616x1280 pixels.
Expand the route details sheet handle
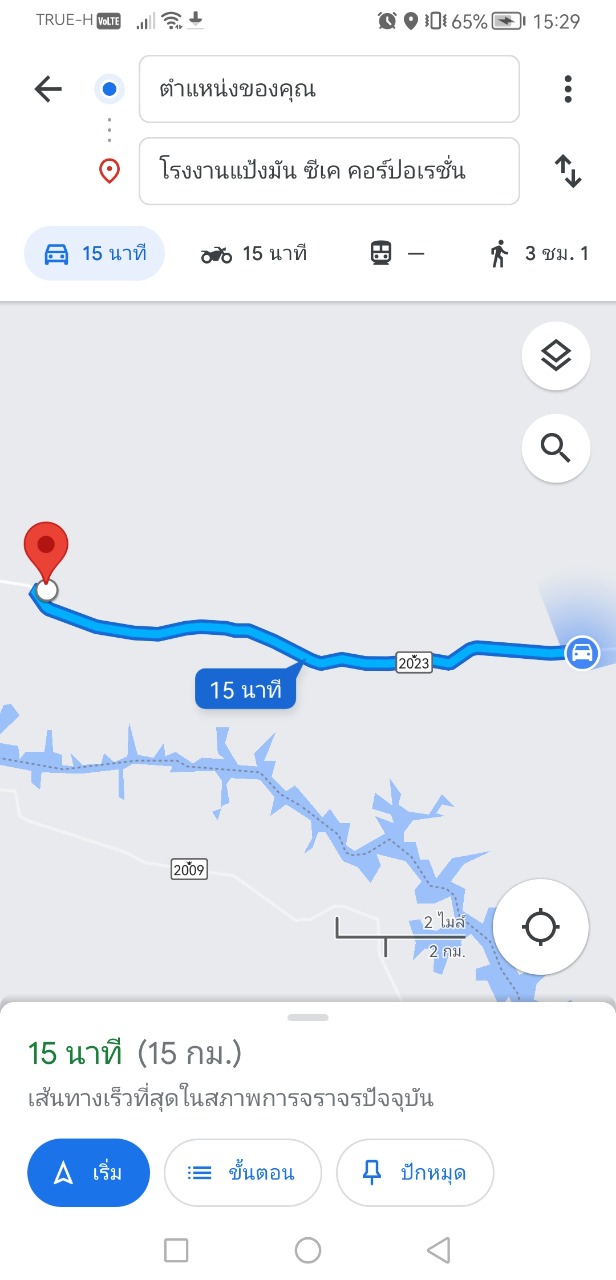[308, 1017]
